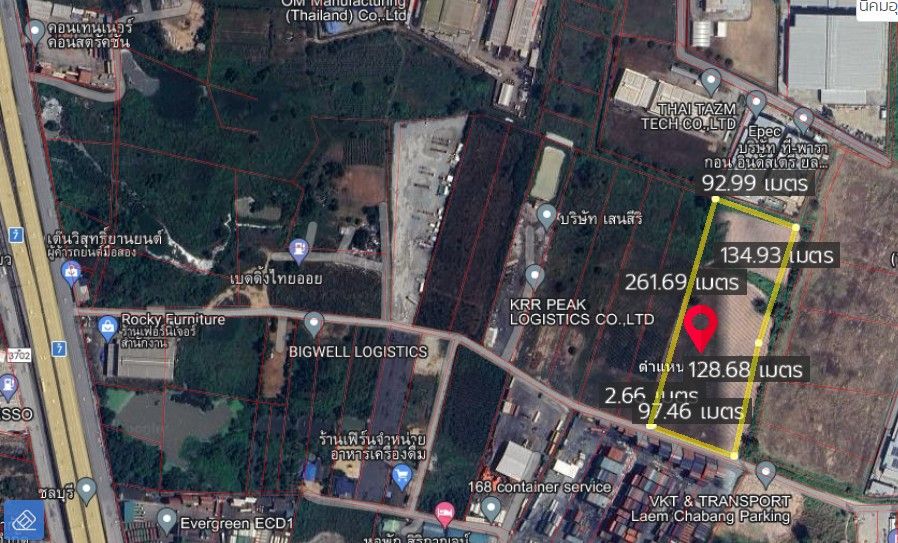Tap the ร้านเฟิร์นจำหน่าย อาหารเครื่องดื่ม shop marker
This screenshot has width=898, height=543.
(x=402, y=476)
